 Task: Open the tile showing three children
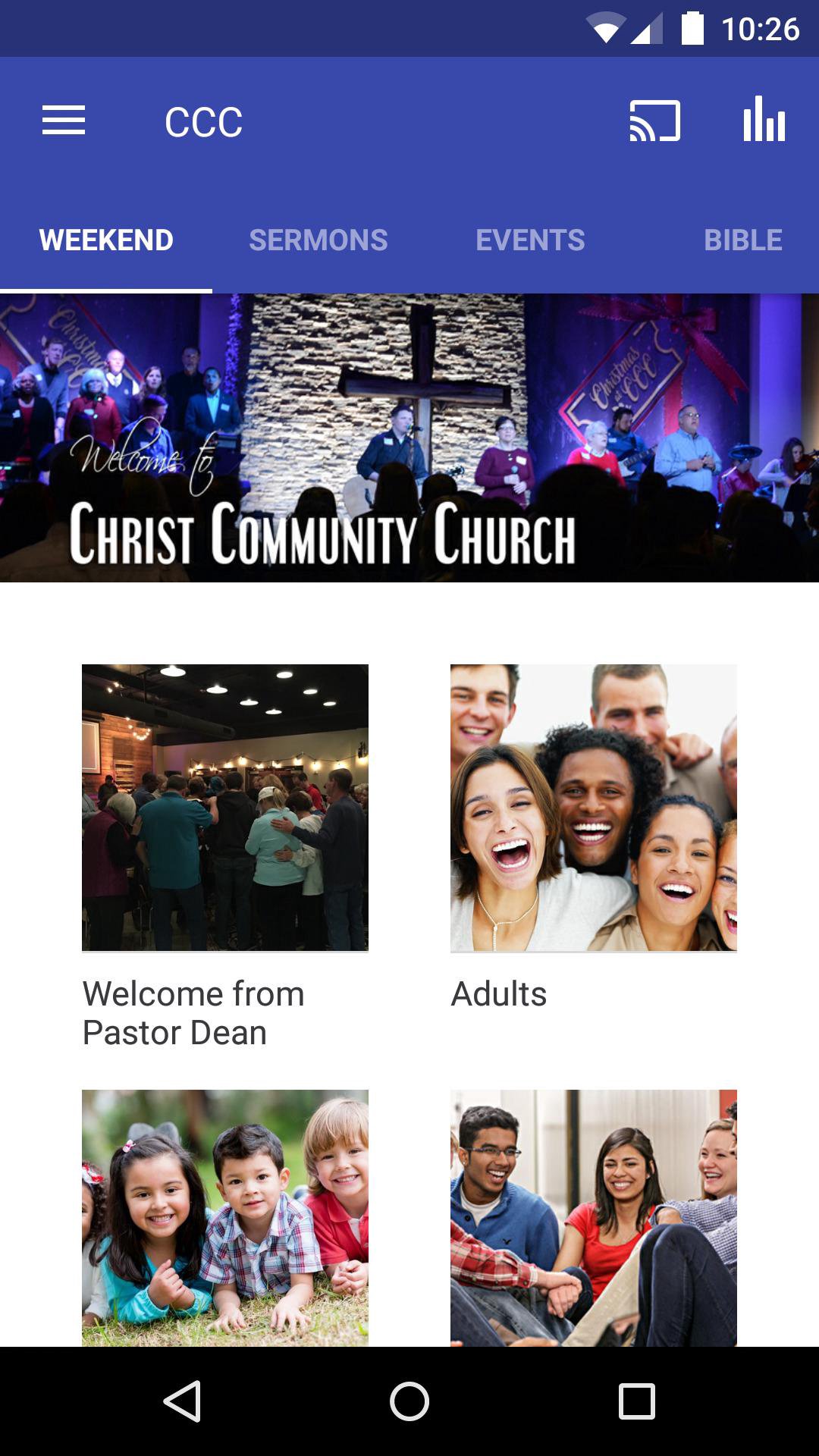(x=225, y=1218)
